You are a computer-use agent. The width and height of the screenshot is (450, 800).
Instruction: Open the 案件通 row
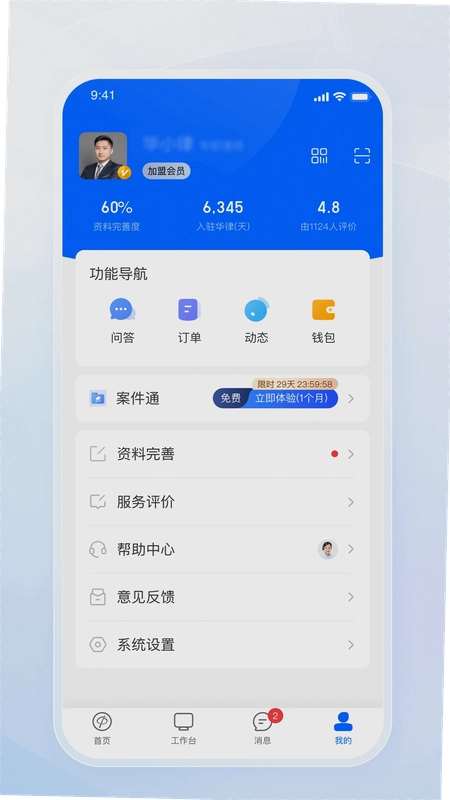point(222,398)
